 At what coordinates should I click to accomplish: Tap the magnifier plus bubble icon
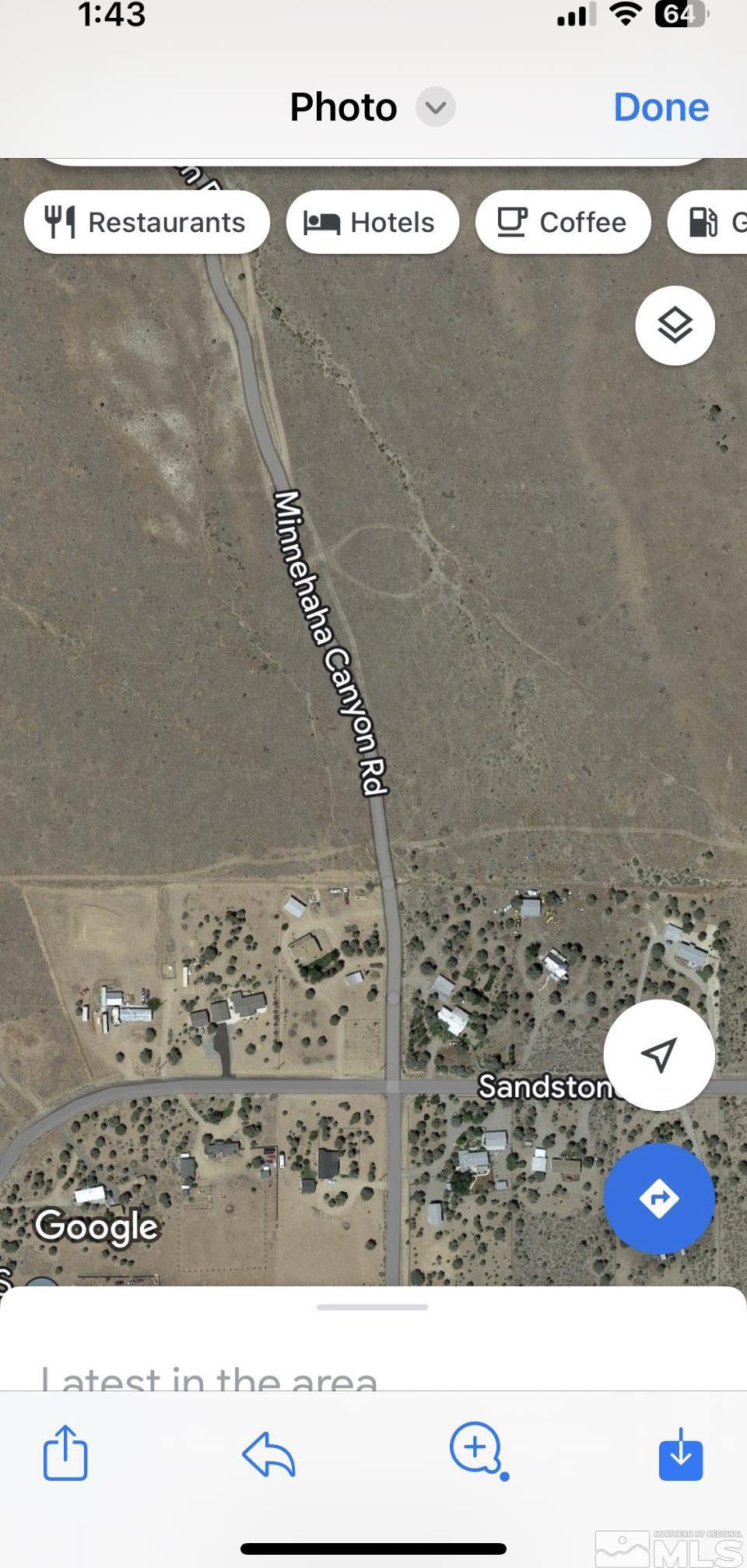click(x=479, y=1451)
